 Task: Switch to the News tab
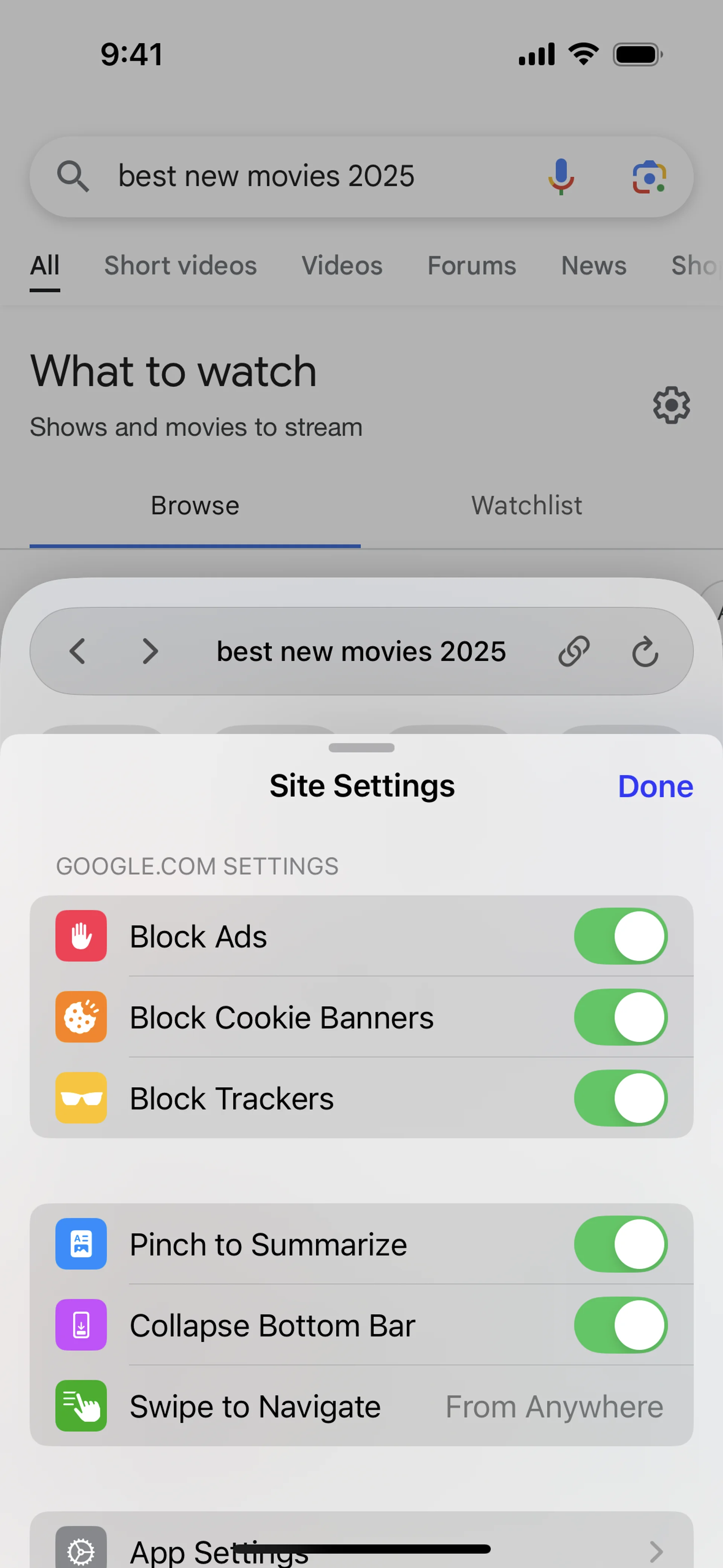tap(593, 265)
